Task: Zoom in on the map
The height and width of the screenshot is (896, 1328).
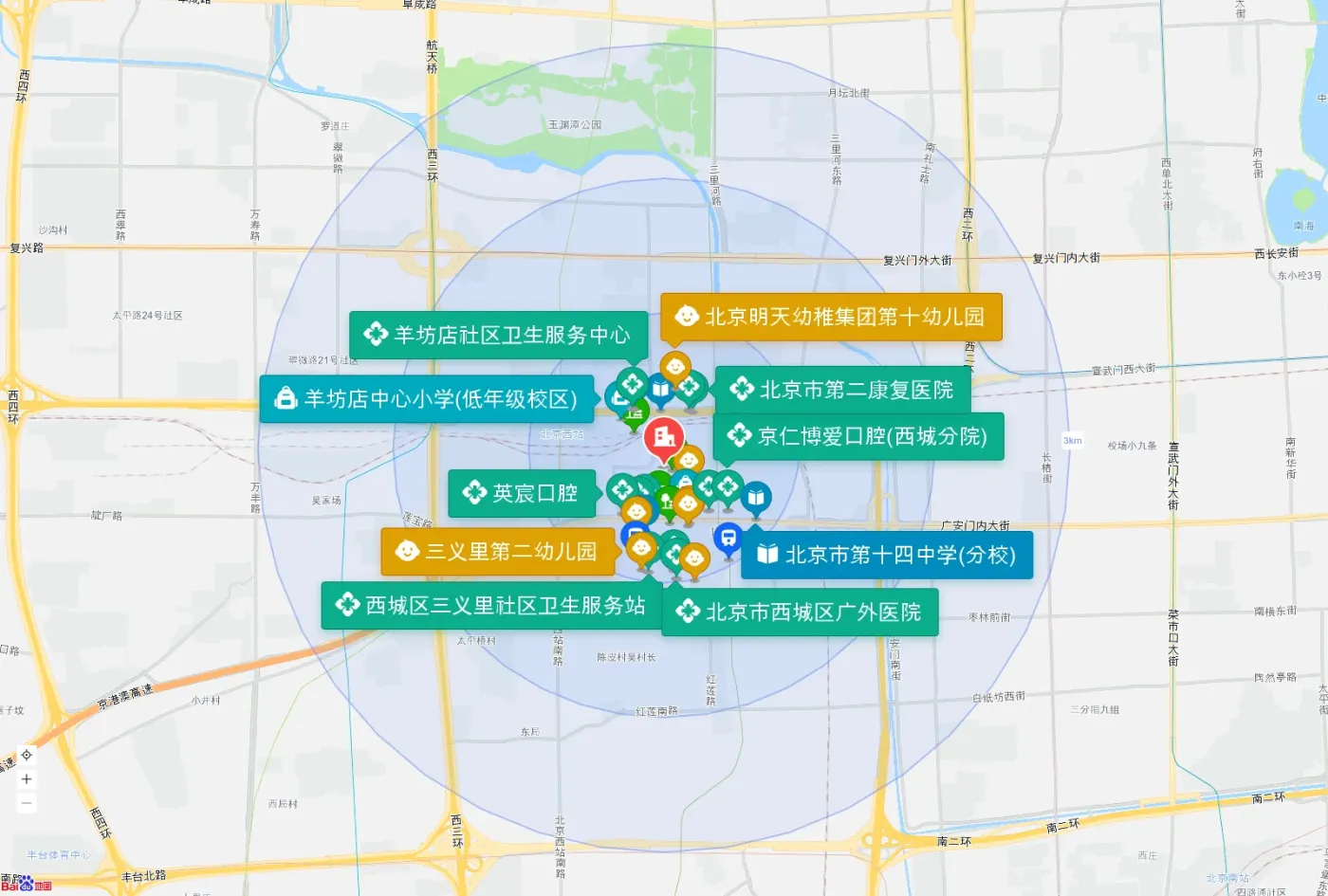Action: click(x=27, y=779)
